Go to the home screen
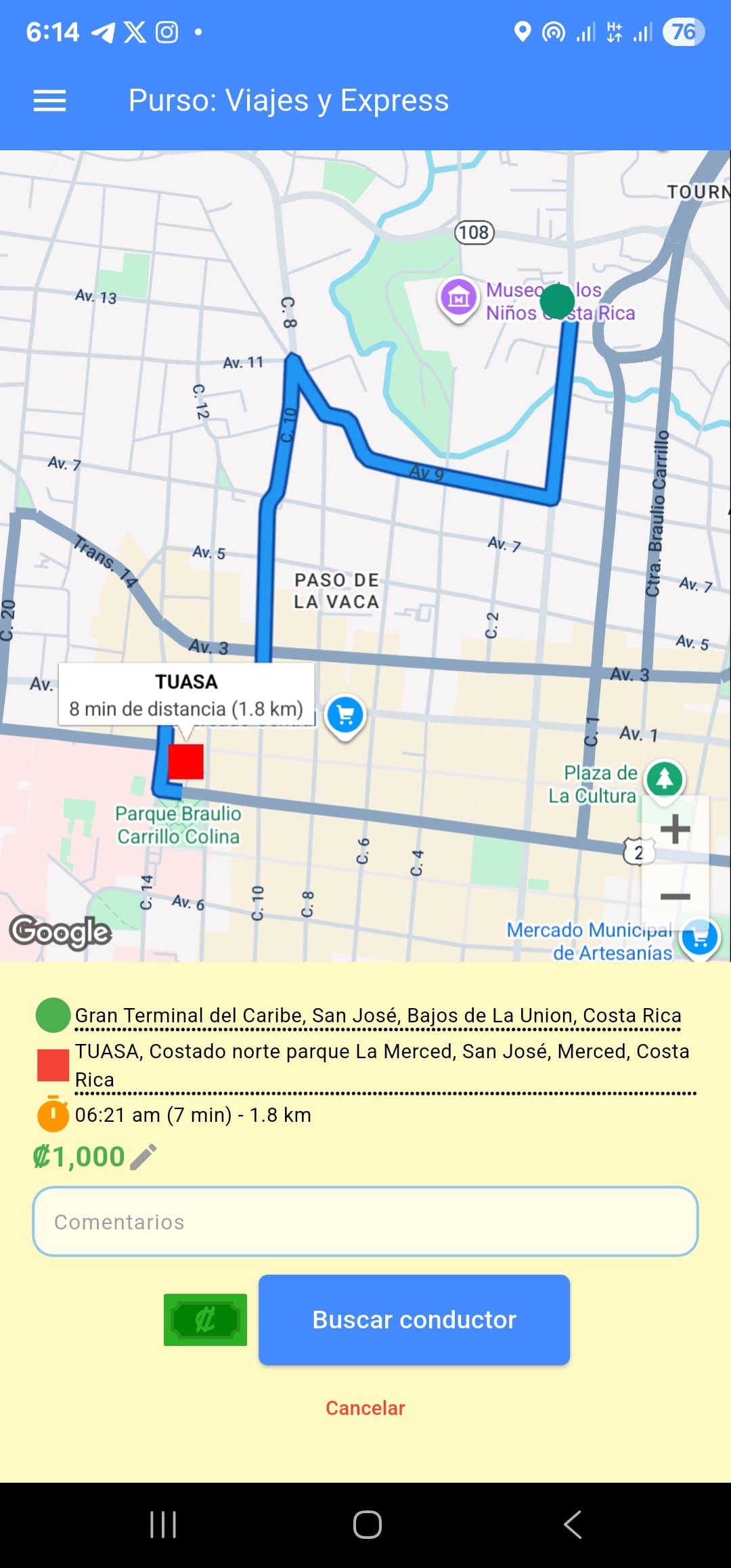This screenshot has width=731, height=1568. click(x=367, y=1525)
